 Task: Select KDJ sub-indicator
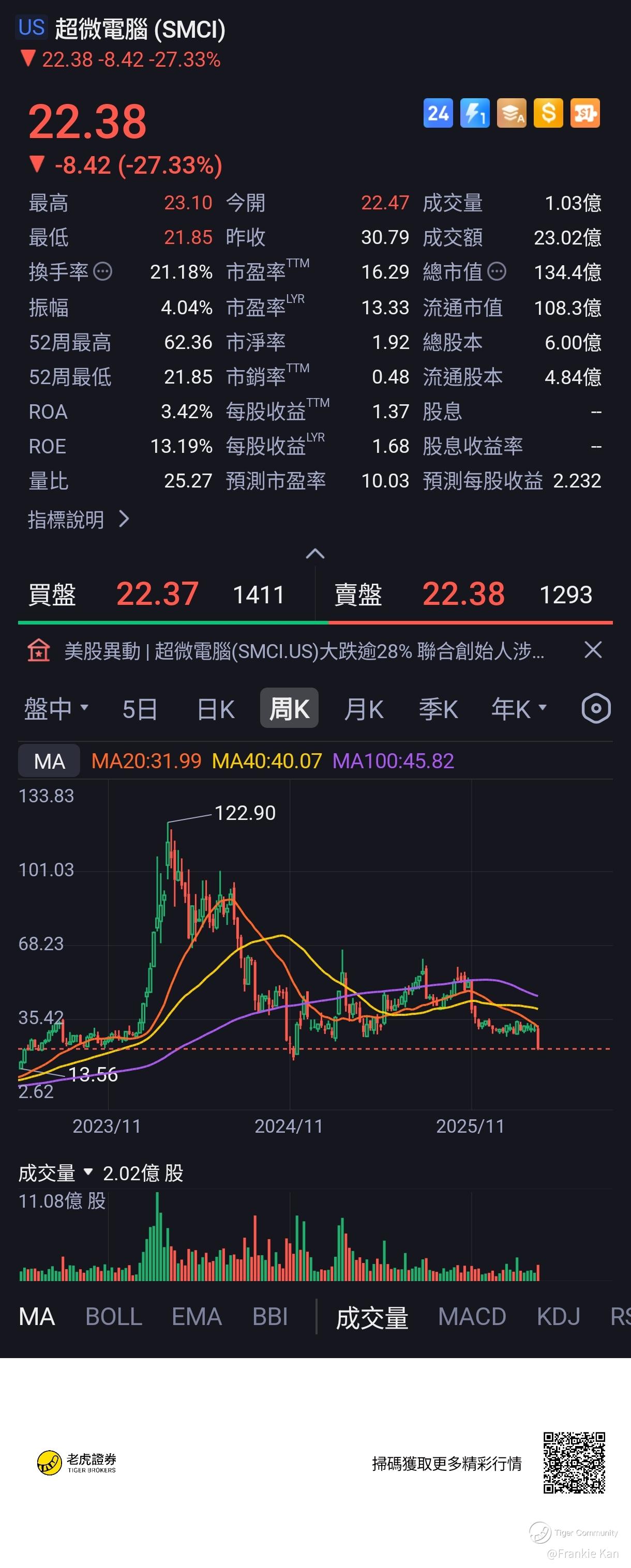(558, 1317)
